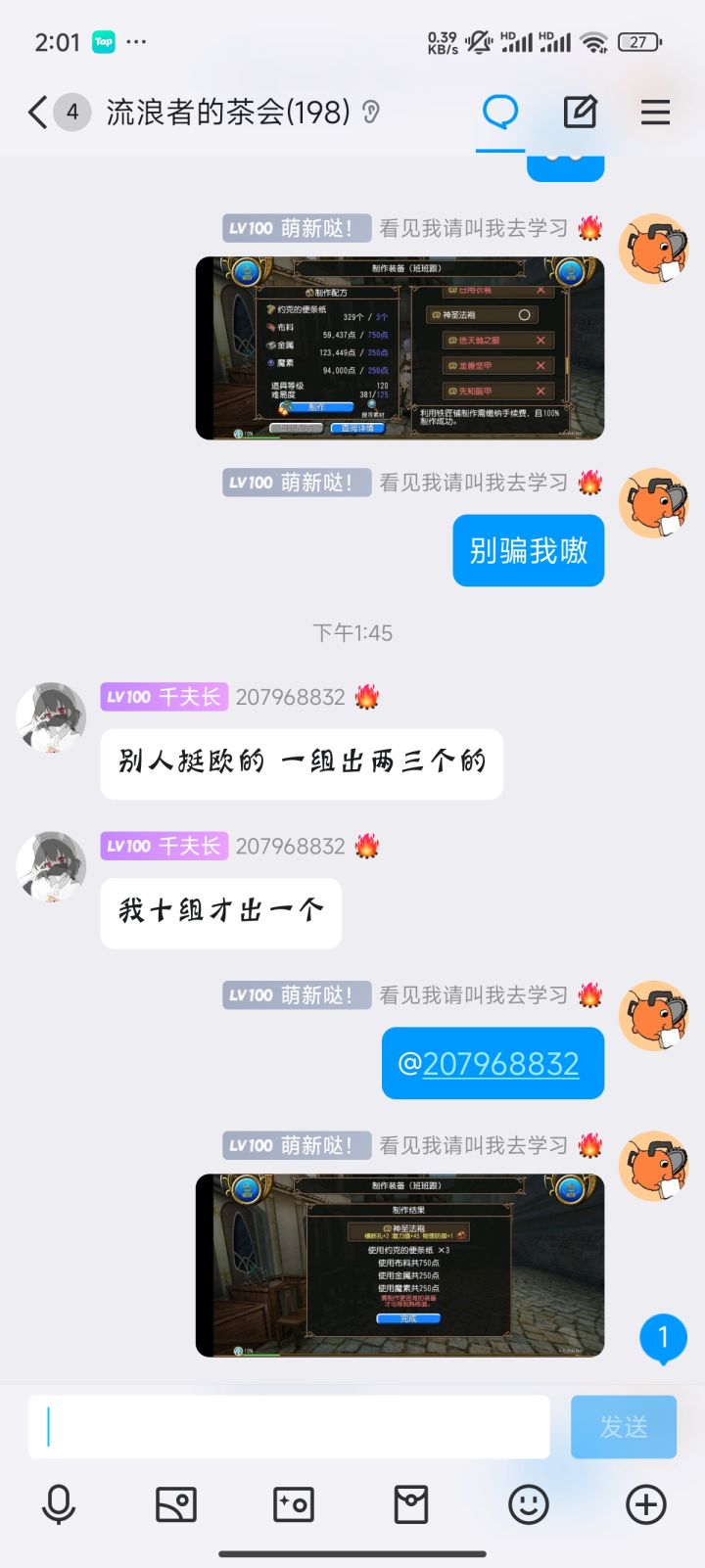705x1568 pixels.
Task: Open the hamburger menu in the top bar
Action: coord(655,112)
